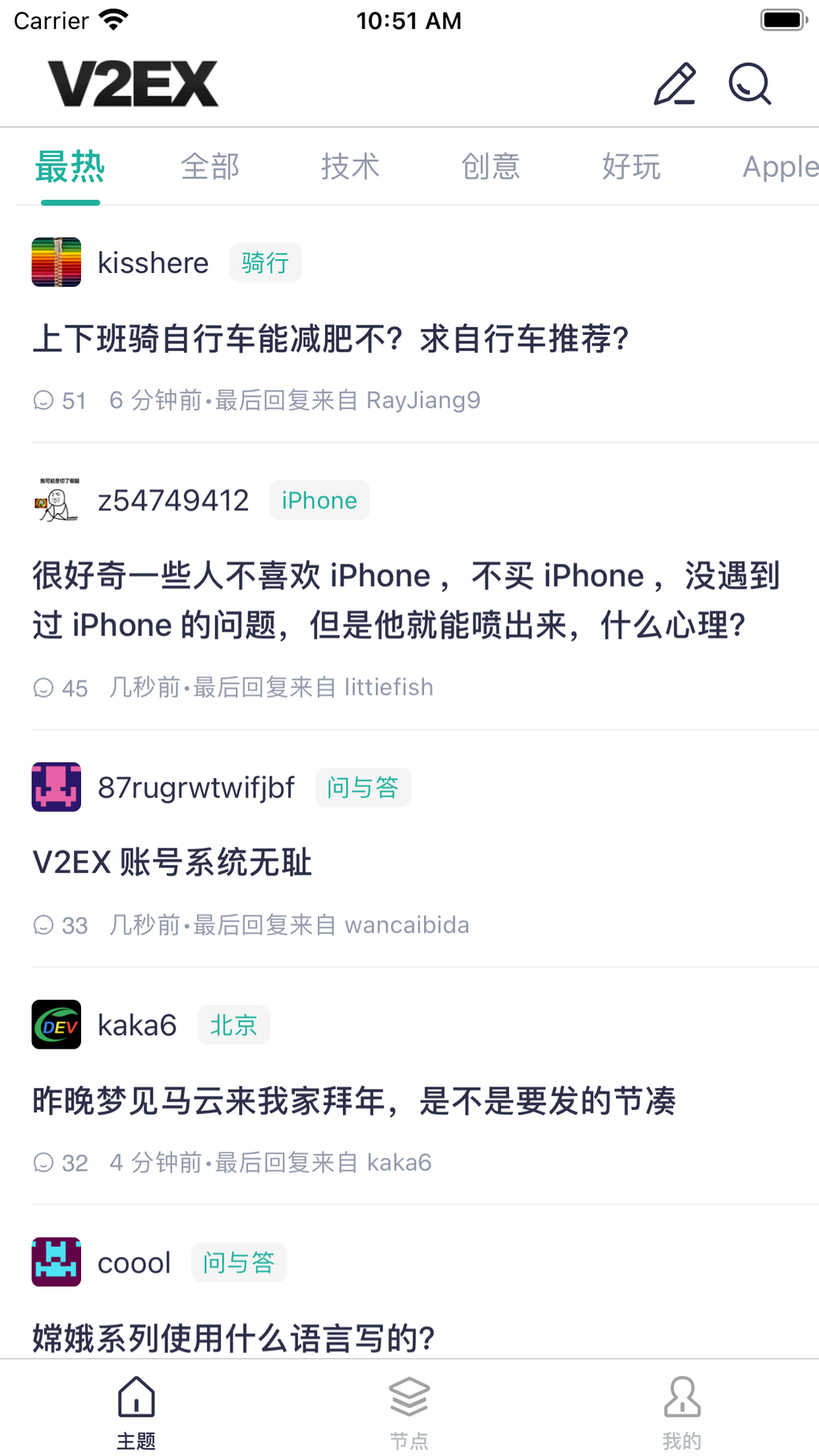Switch to the 技术 tab
This screenshot has height=1456, width=819.
point(350,167)
